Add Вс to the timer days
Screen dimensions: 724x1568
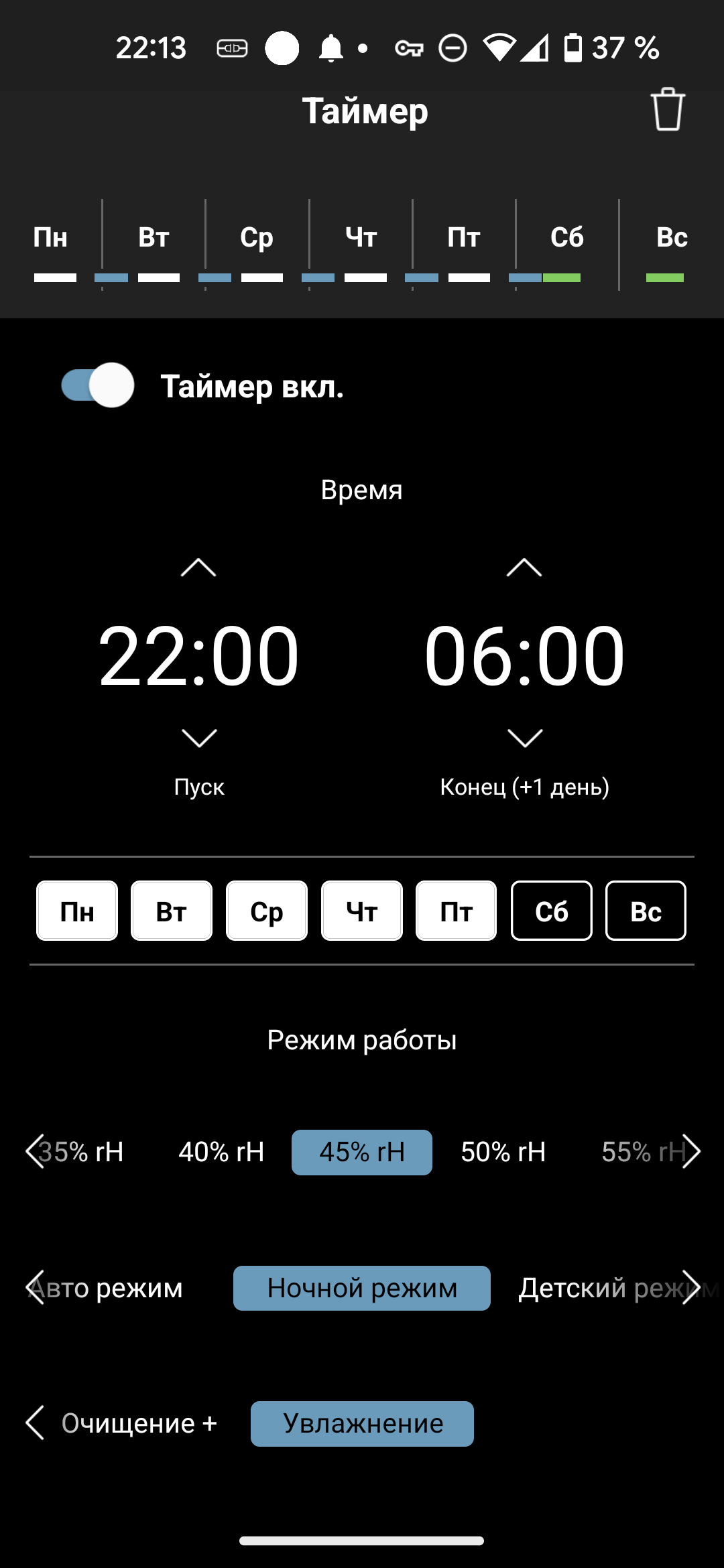click(646, 911)
